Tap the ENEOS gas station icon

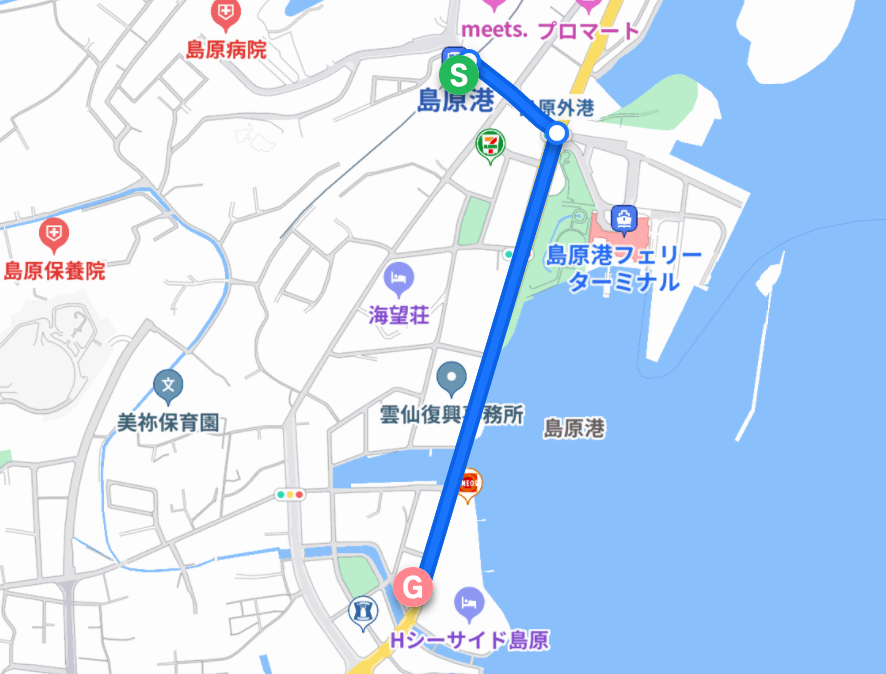tap(470, 483)
